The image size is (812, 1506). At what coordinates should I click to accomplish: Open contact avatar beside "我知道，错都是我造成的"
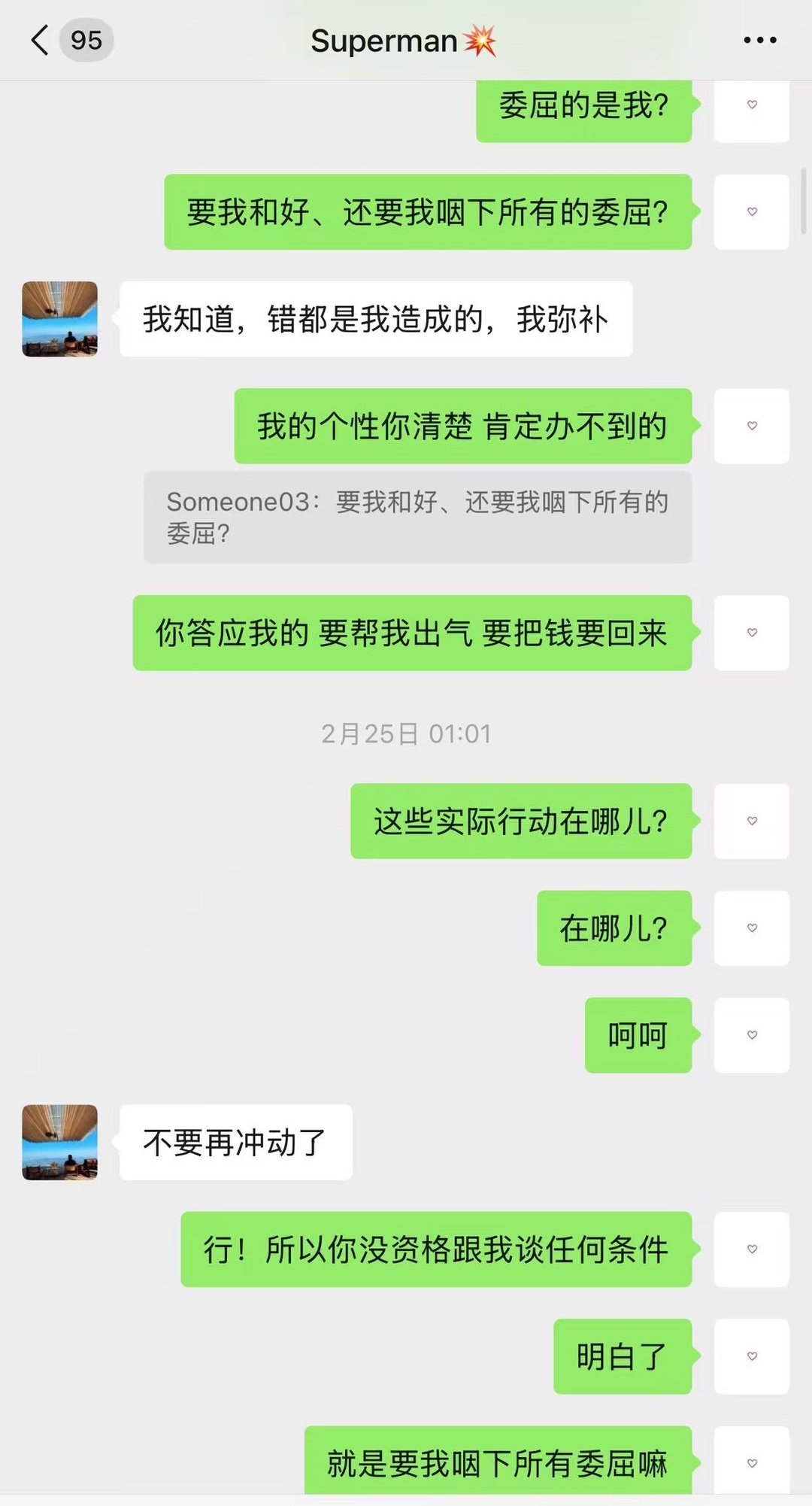pos(60,319)
